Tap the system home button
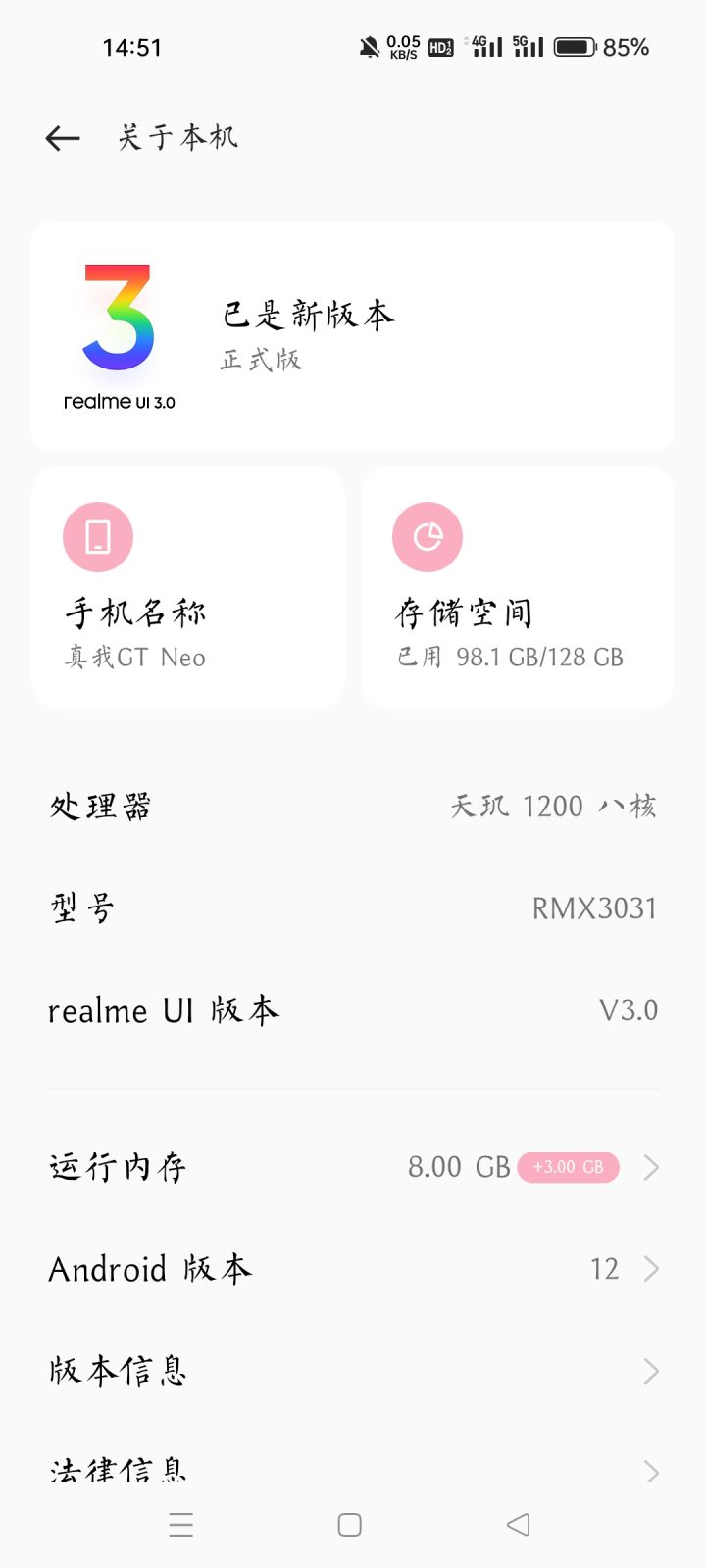 [350, 1525]
